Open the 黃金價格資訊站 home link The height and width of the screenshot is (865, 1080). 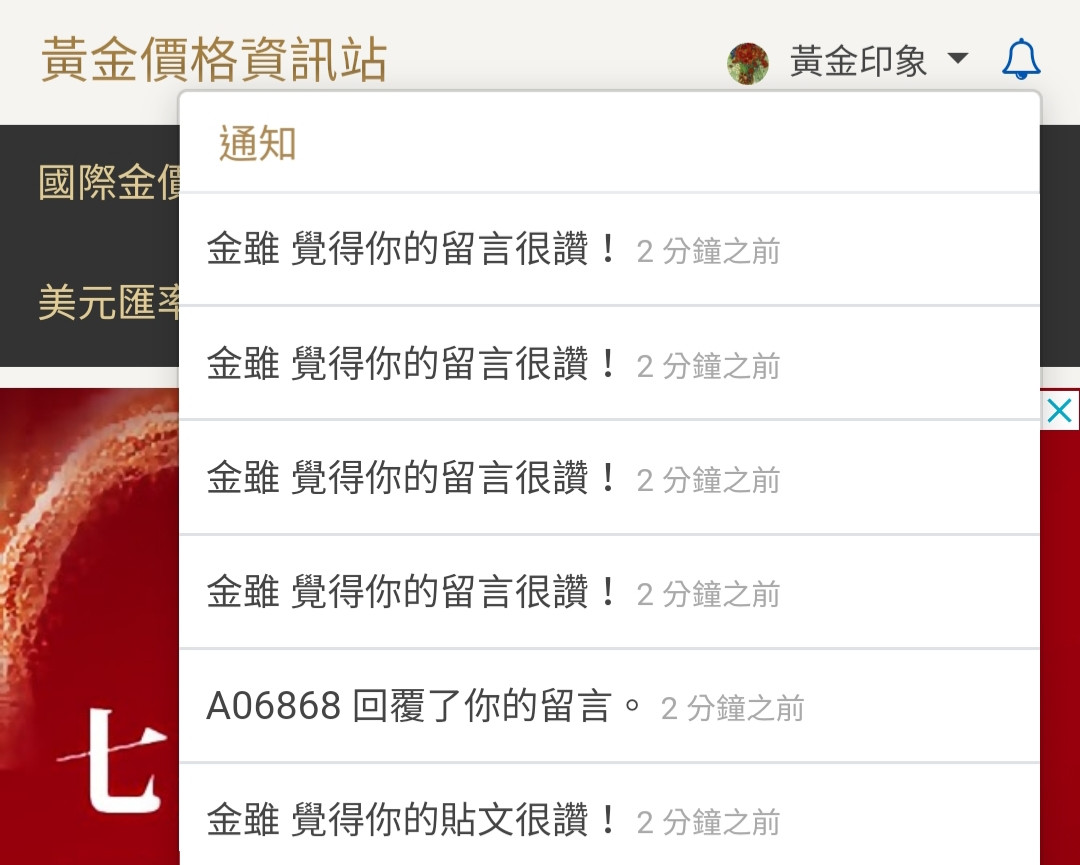click(x=214, y=60)
